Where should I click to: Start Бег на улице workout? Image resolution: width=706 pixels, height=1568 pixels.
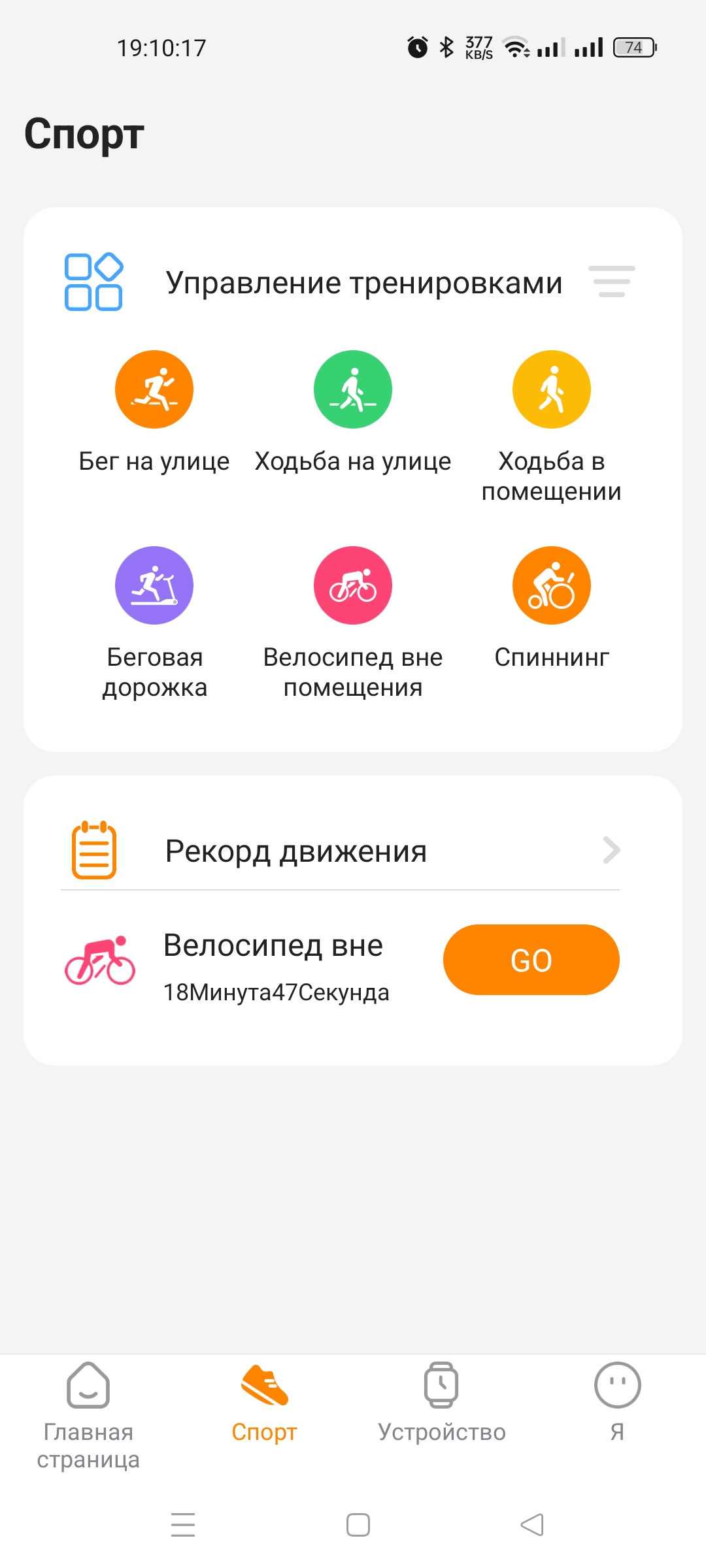coord(154,389)
